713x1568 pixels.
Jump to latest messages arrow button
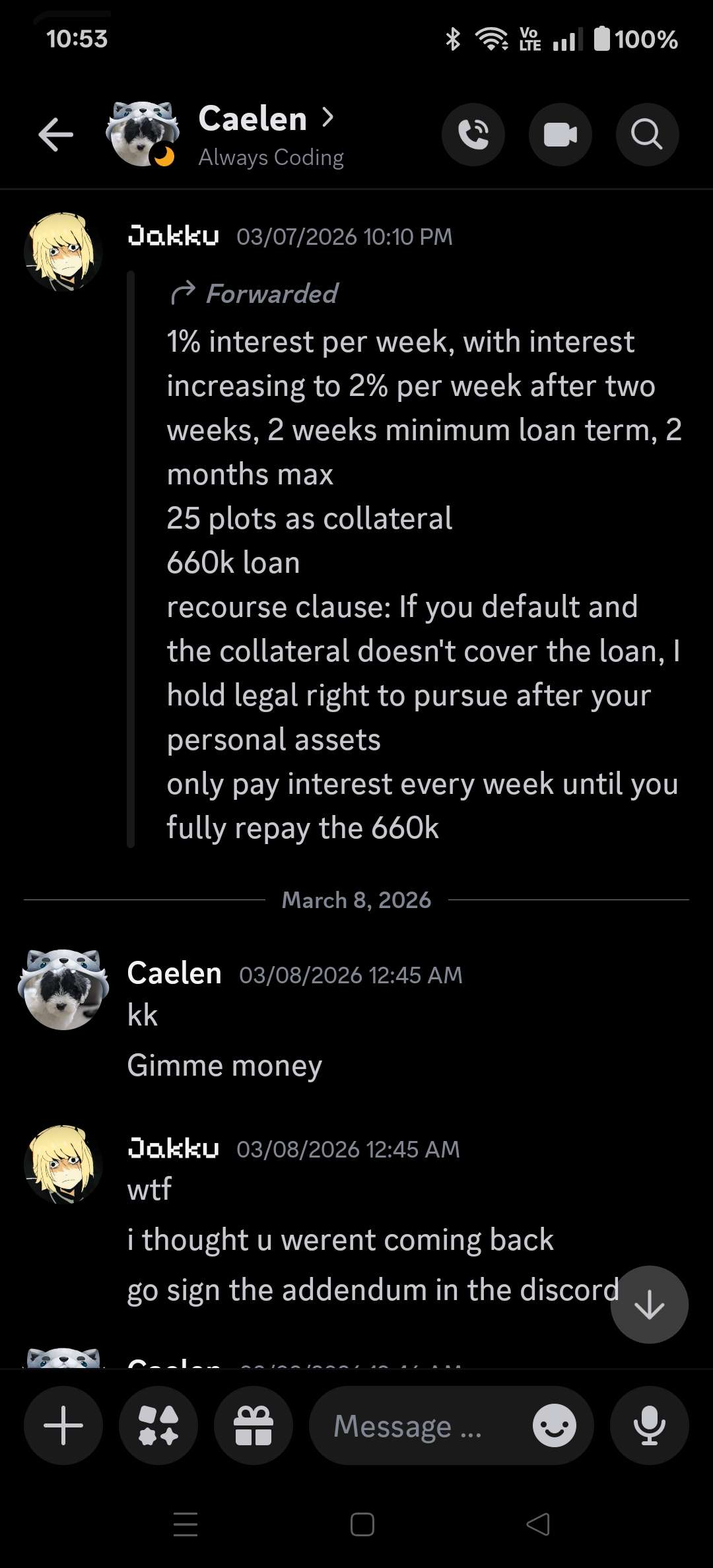click(x=649, y=1304)
